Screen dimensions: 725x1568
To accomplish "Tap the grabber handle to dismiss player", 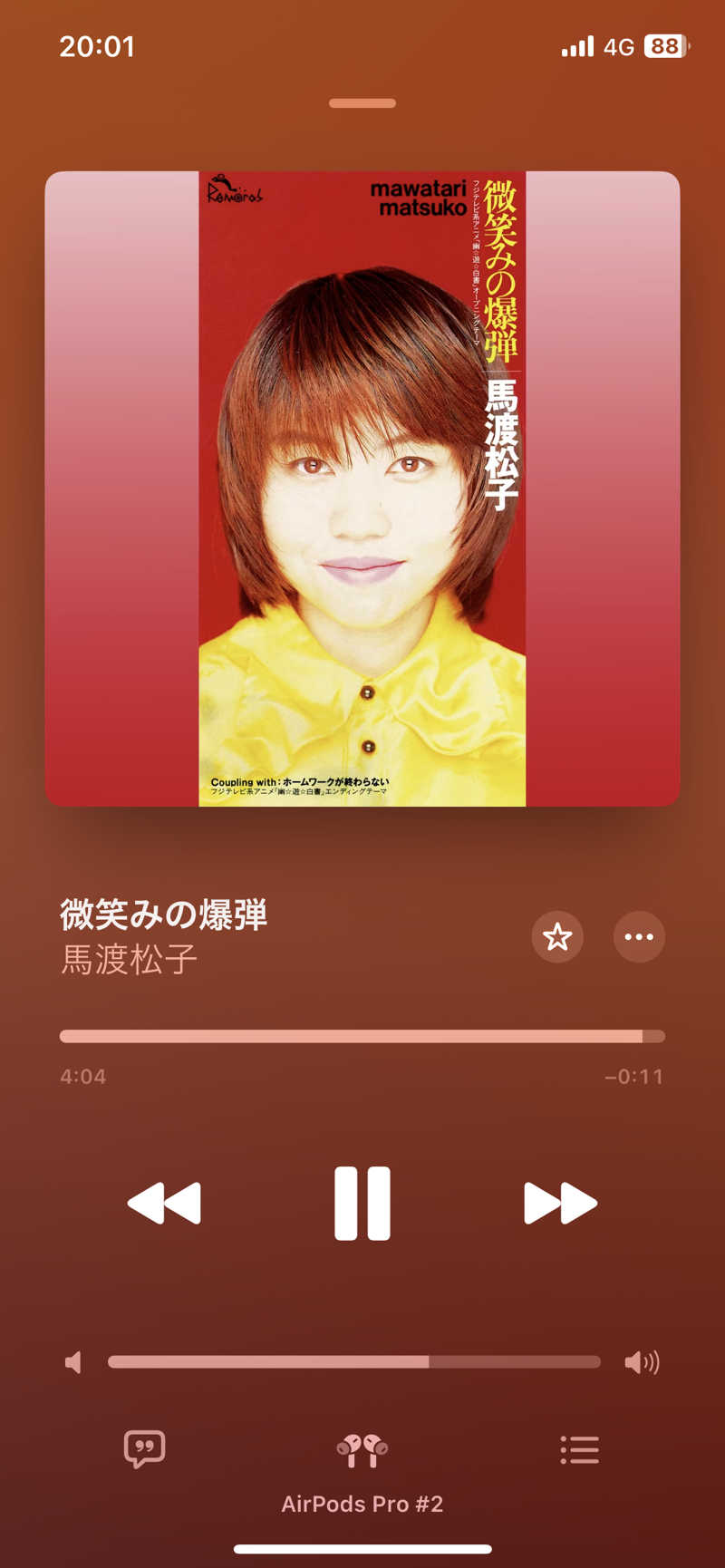I will [x=362, y=103].
